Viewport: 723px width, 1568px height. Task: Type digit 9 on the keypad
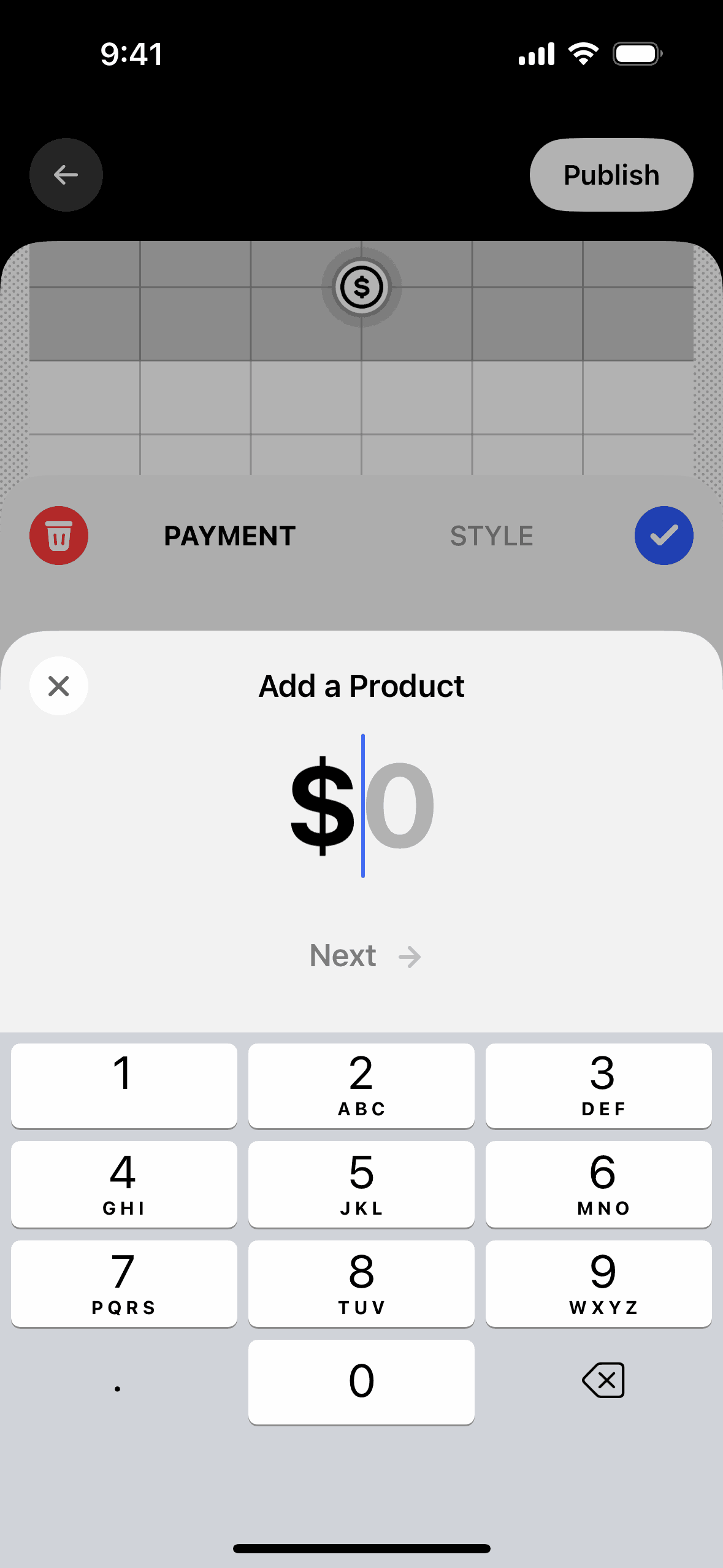(x=599, y=1283)
